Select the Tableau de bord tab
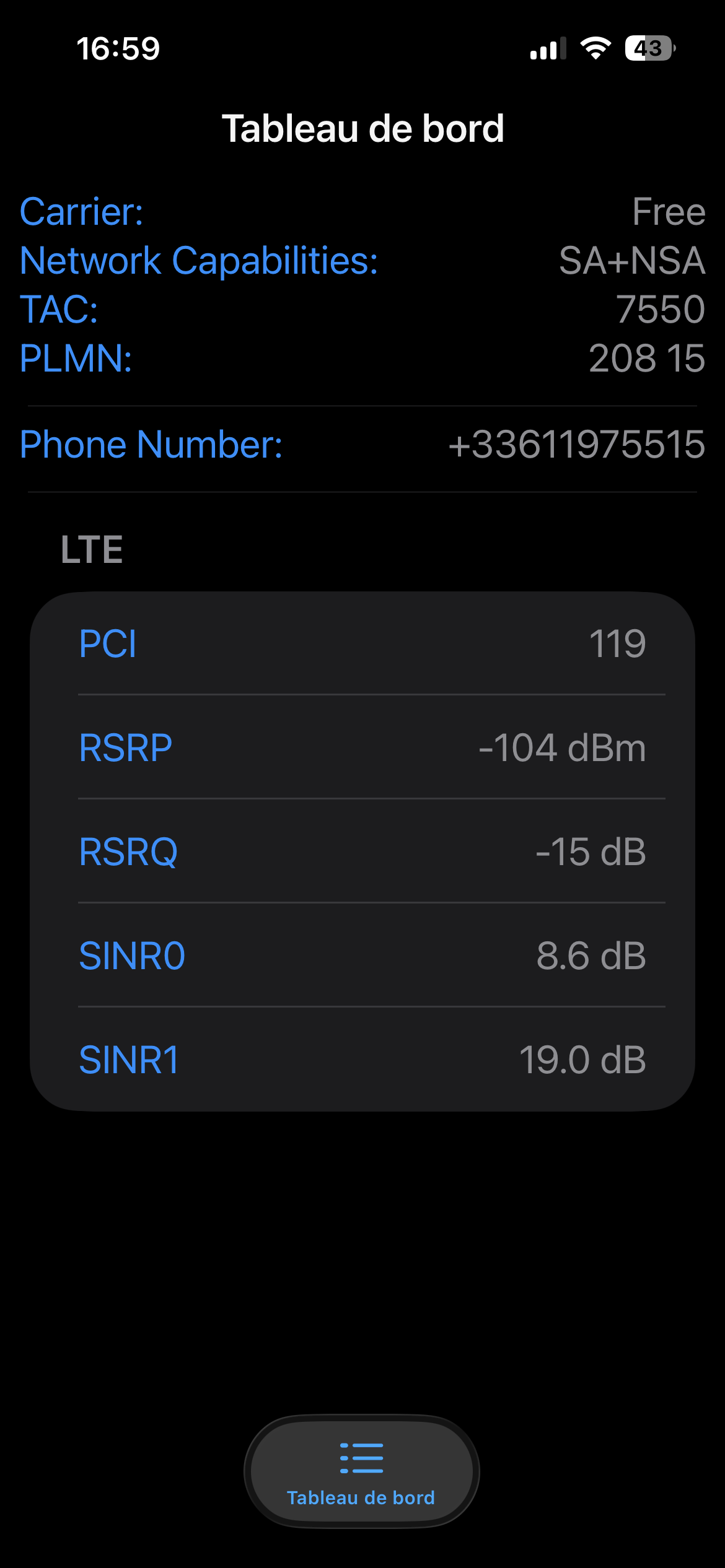This screenshot has height=1568, width=725. coord(361,1471)
